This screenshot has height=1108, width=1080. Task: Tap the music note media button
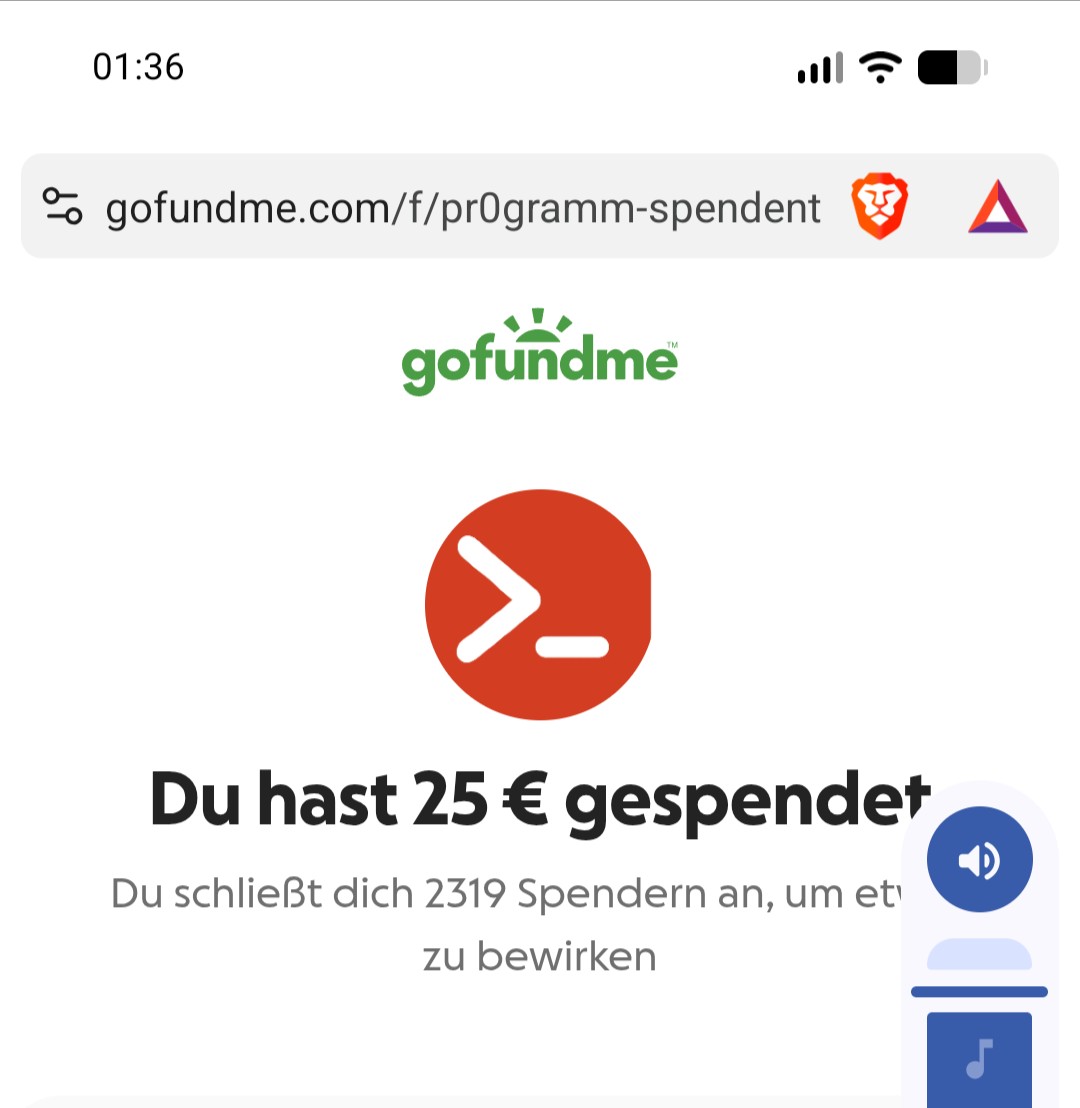pyautogui.click(x=979, y=1058)
